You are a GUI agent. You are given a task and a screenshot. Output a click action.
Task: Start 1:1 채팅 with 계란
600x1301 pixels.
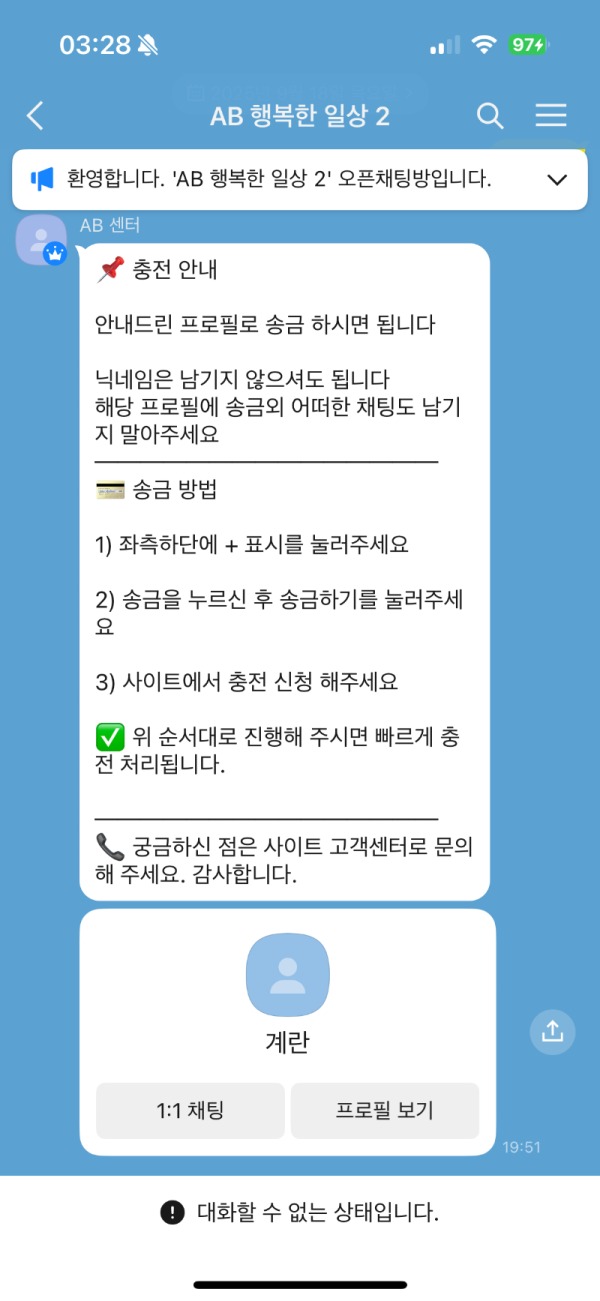[190, 1110]
